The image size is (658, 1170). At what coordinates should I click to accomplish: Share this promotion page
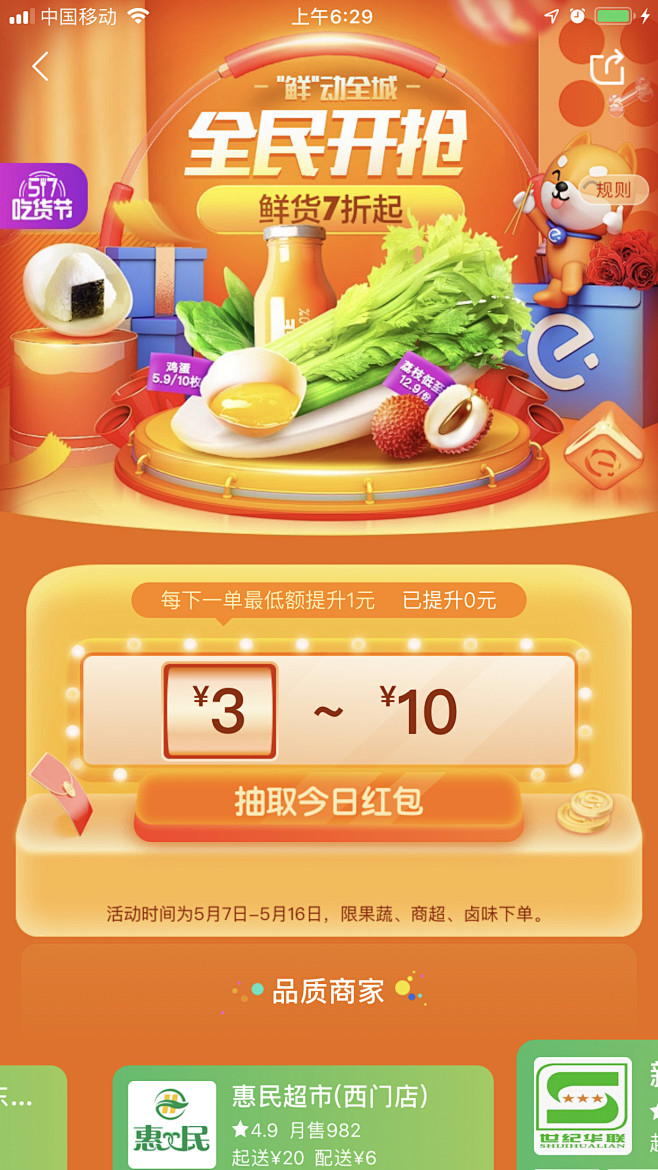point(607,68)
